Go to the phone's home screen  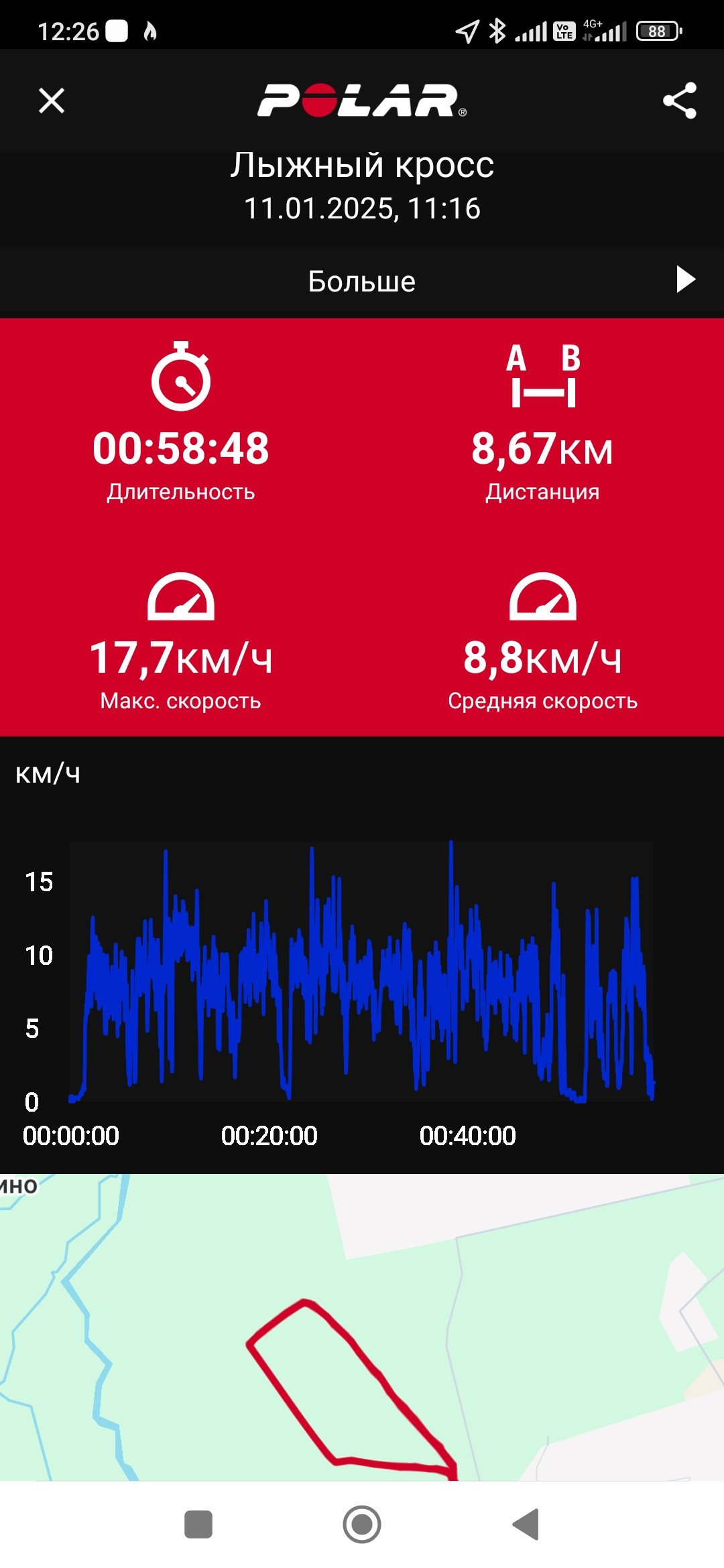[x=362, y=1525]
